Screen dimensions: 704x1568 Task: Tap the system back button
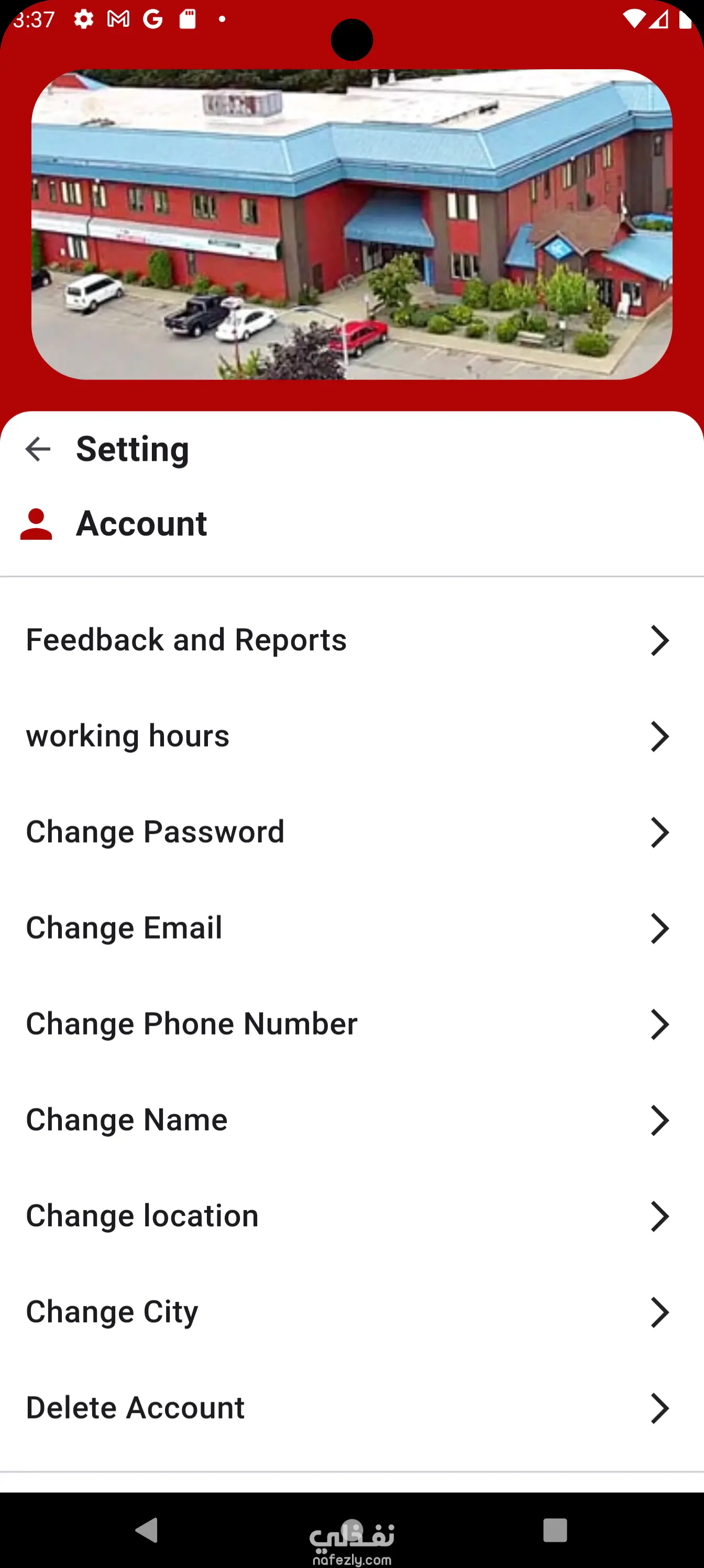[x=148, y=1530]
